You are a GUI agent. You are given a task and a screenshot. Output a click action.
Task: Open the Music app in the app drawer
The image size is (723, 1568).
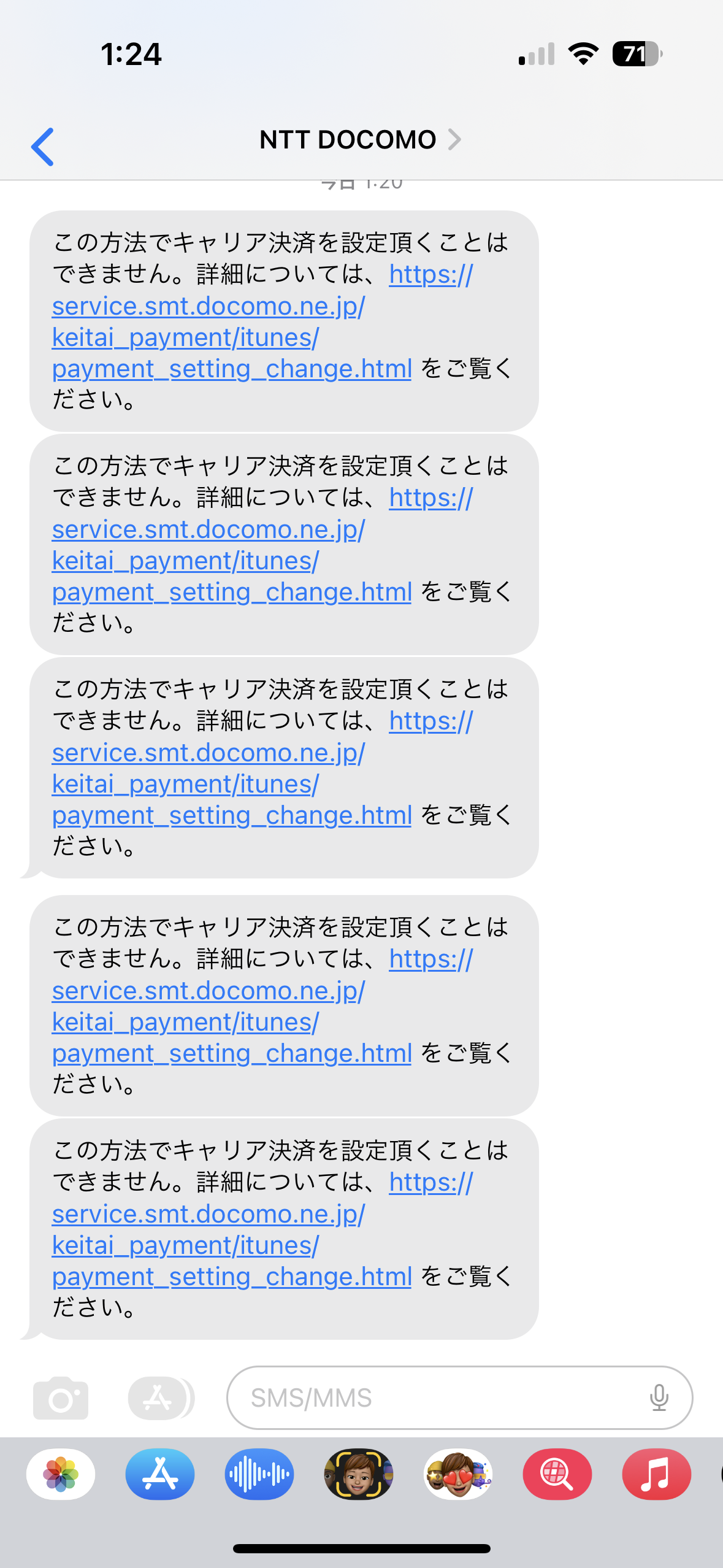656,1474
